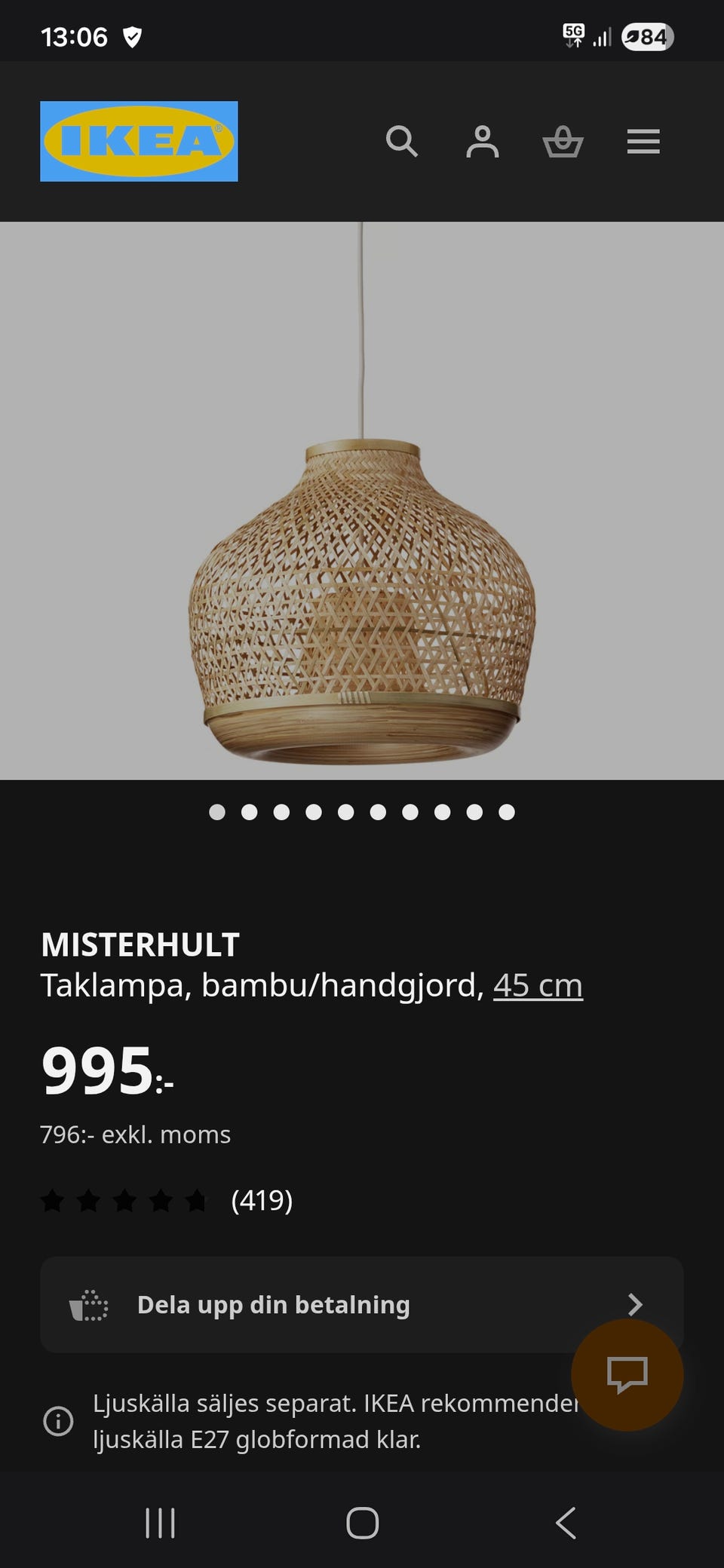The image size is (724, 1568).
Task: Open the search icon in header
Action: tap(401, 141)
